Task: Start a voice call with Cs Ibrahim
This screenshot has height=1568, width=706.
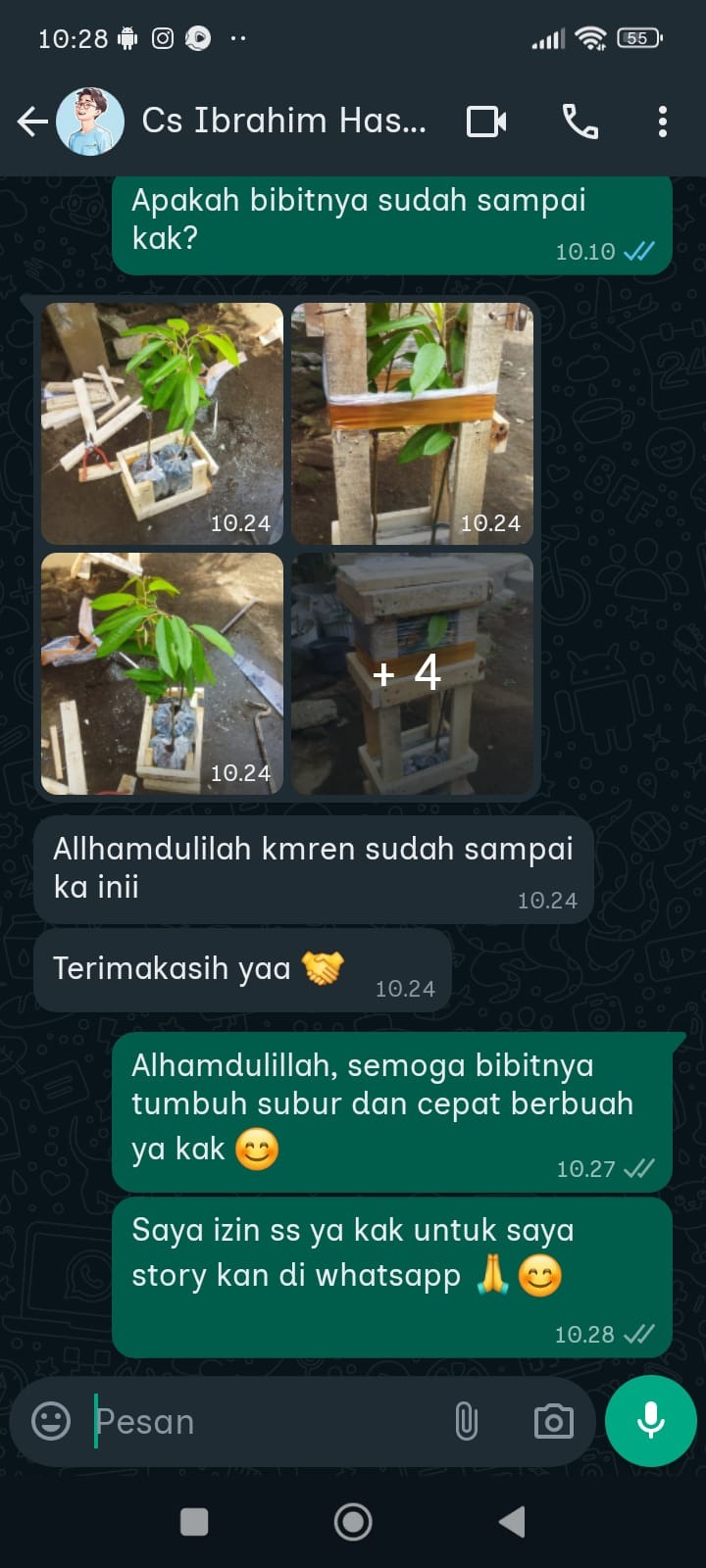Action: point(580,122)
